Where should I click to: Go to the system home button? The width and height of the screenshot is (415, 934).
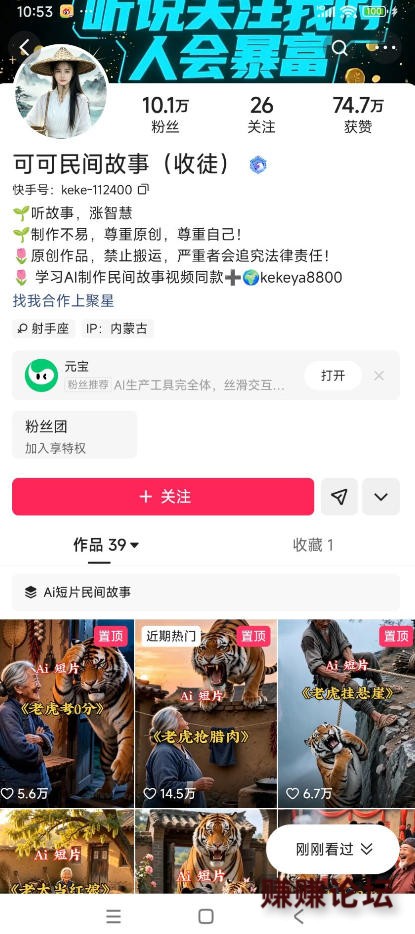coord(206,916)
